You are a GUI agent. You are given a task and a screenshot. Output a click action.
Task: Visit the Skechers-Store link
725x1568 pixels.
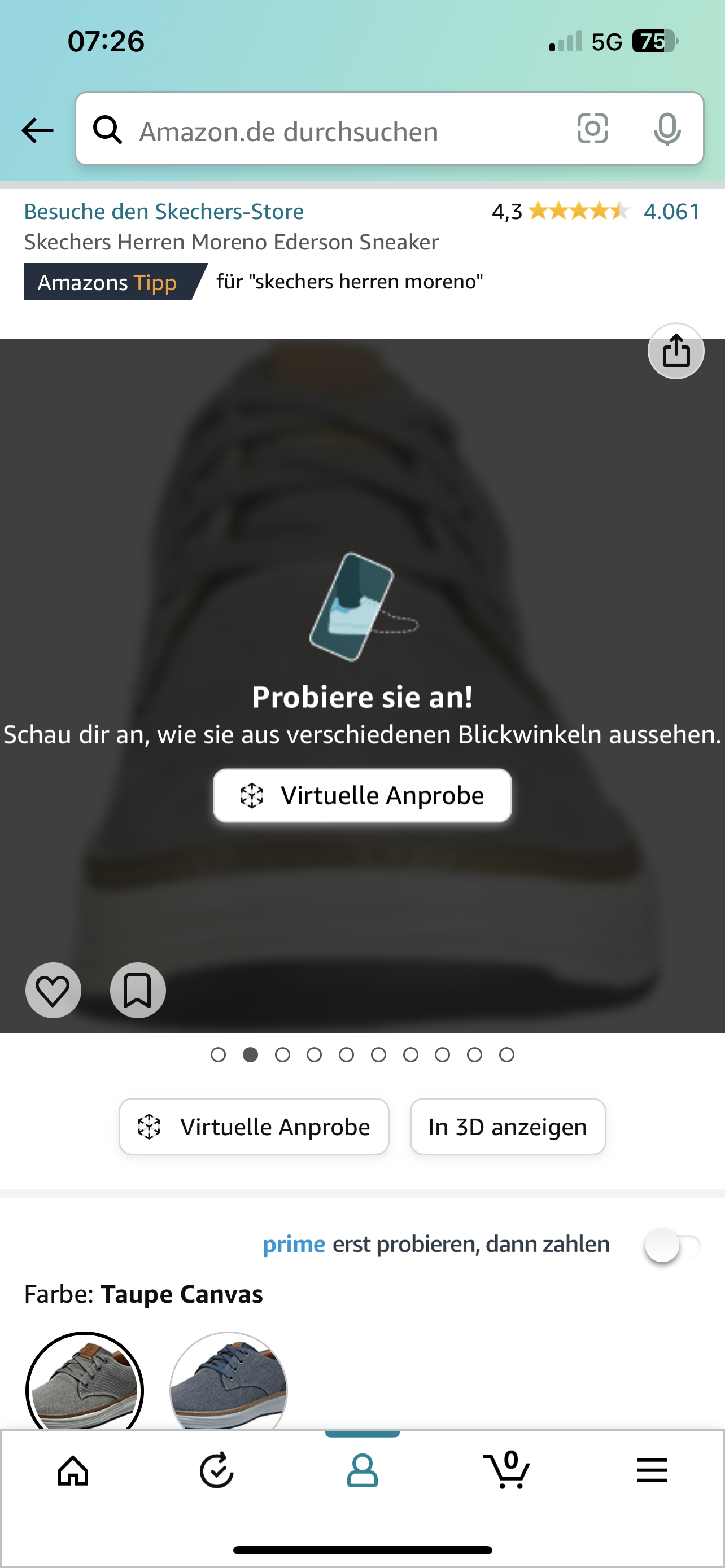164,211
